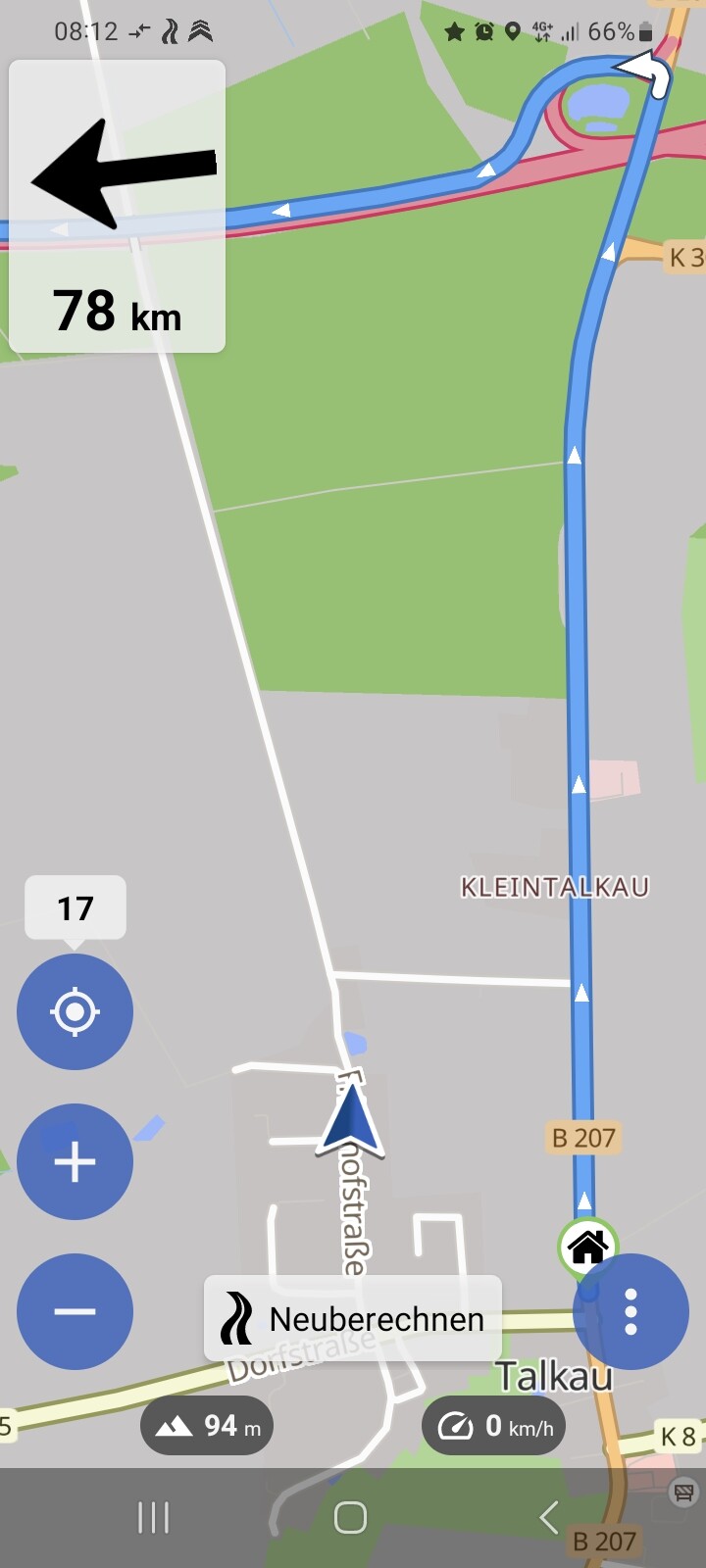The image size is (706, 1568).
Task: Open the three-dot menu button
Action: click(x=630, y=1311)
